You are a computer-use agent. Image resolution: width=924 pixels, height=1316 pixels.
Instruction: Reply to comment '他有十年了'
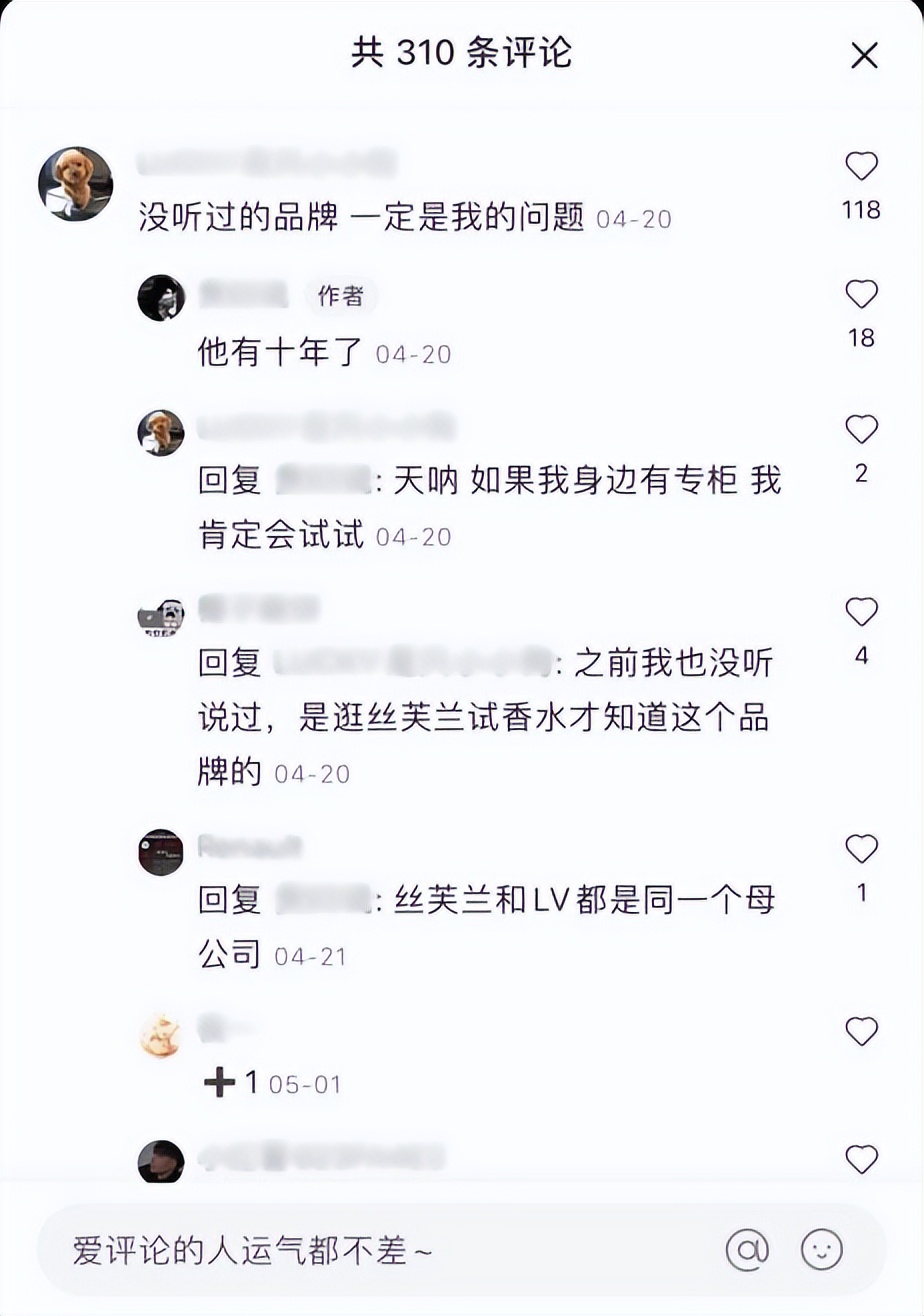point(279,353)
